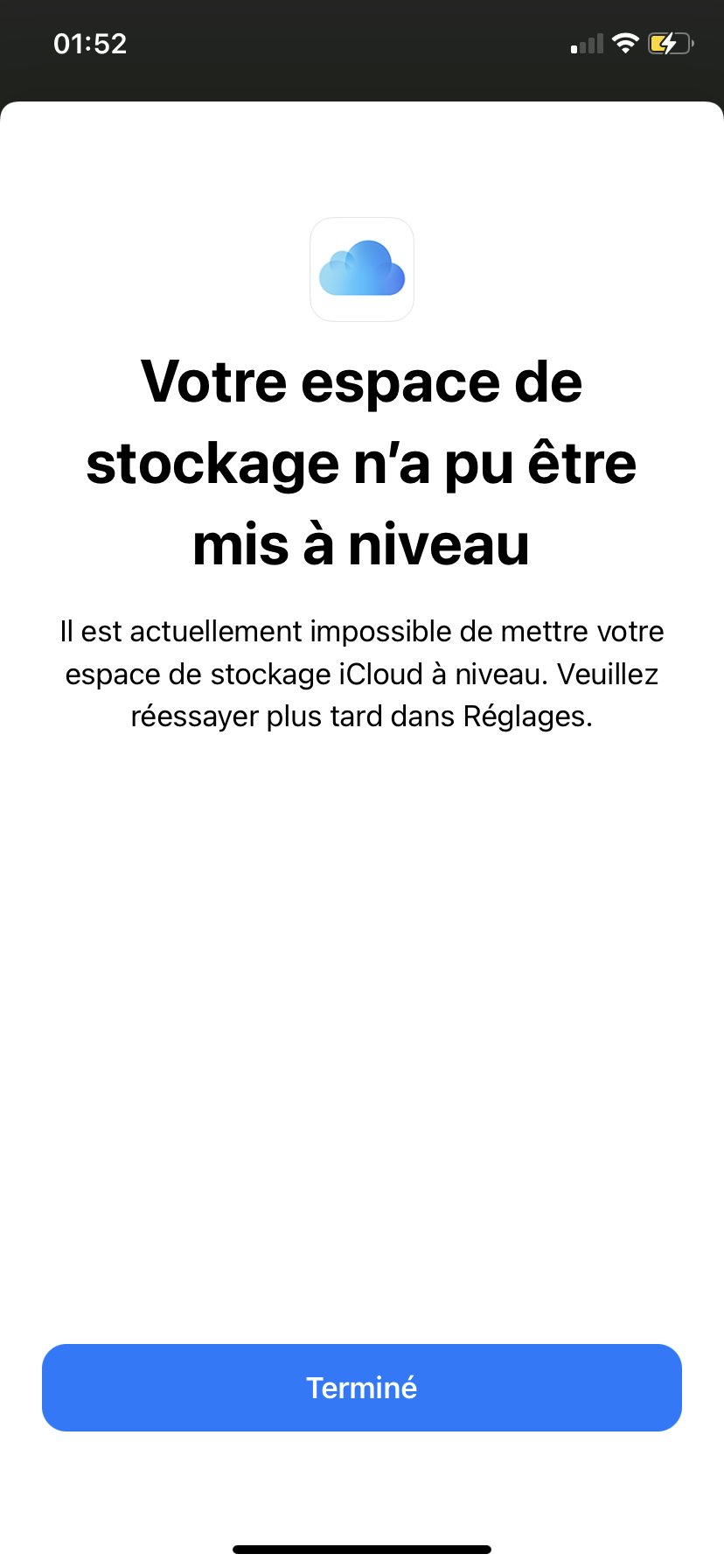Tap the Terminé button
724x1568 pixels.
pos(362,1388)
